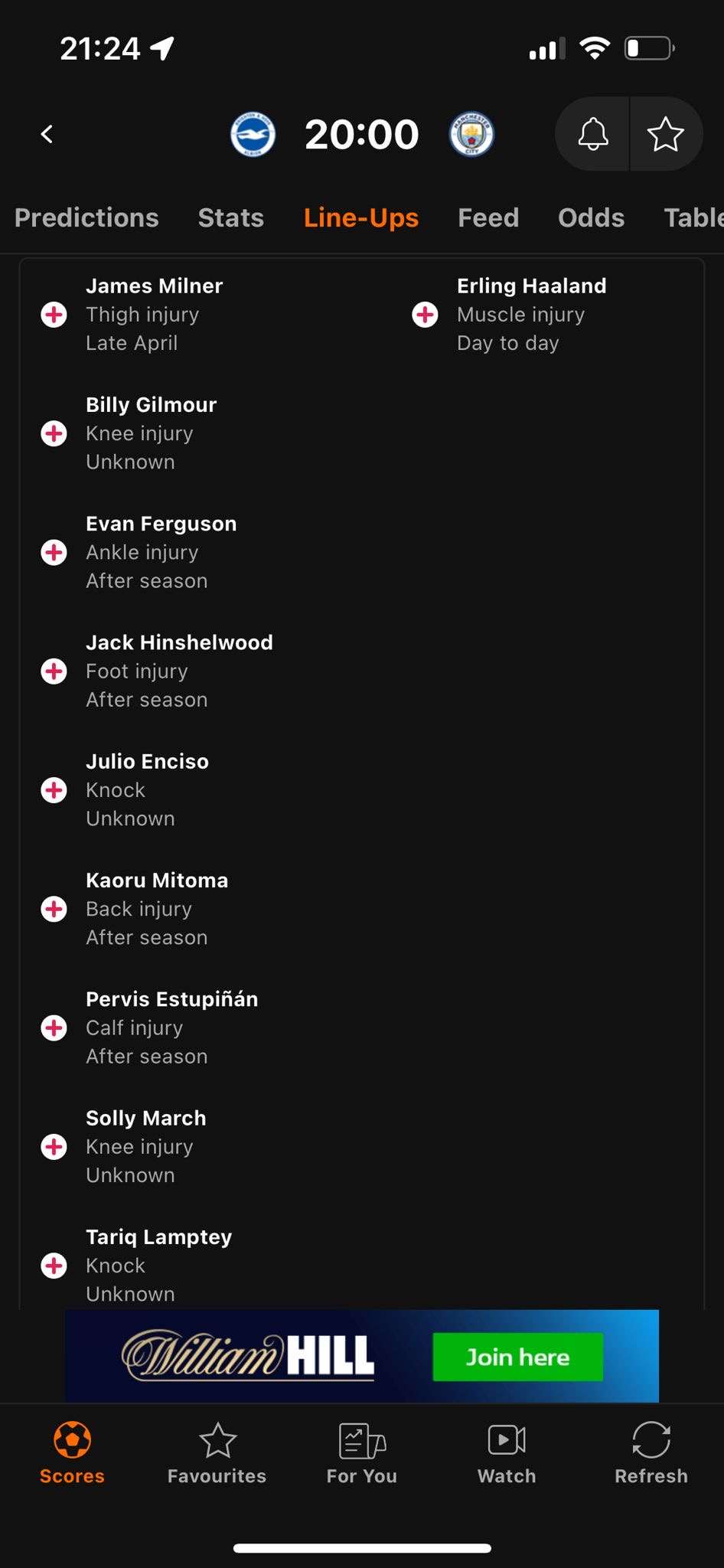
Task: Tap Join here on William Hill banner
Action: [x=517, y=1357]
